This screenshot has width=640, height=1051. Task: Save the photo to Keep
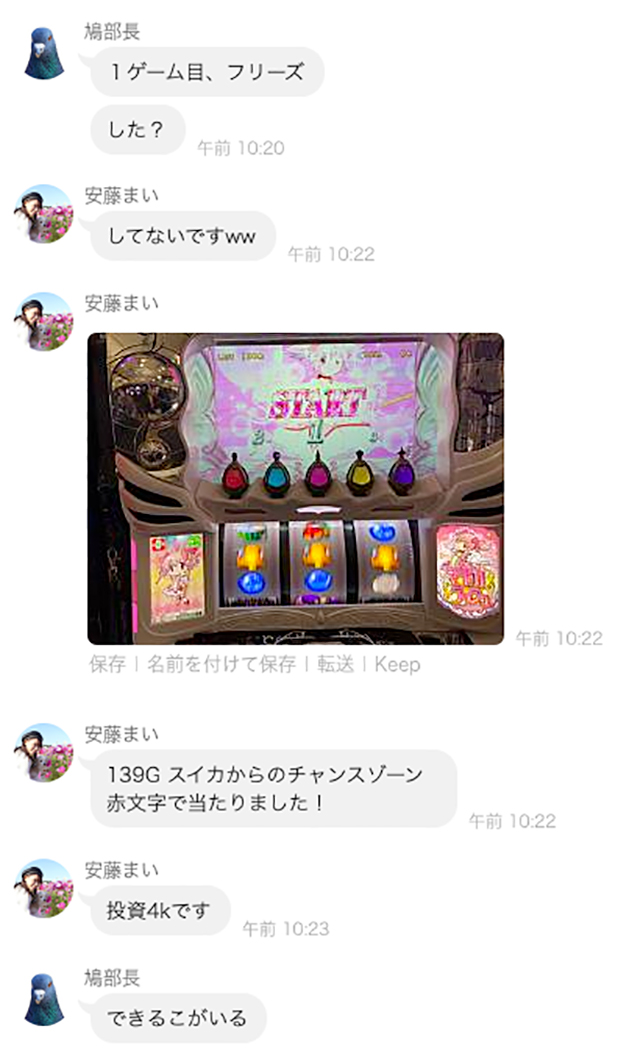click(397, 664)
